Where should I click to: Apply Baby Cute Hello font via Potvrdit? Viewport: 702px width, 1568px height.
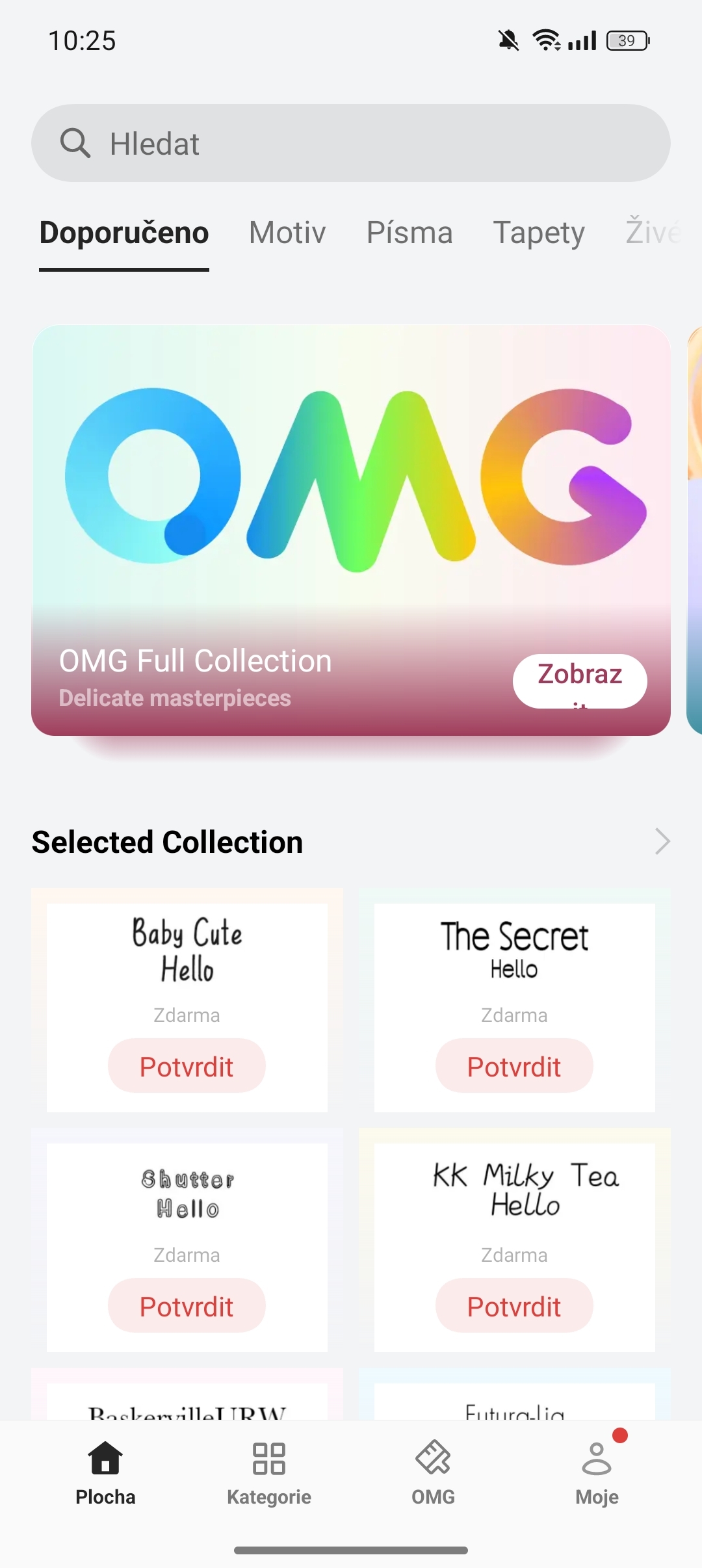click(187, 1065)
